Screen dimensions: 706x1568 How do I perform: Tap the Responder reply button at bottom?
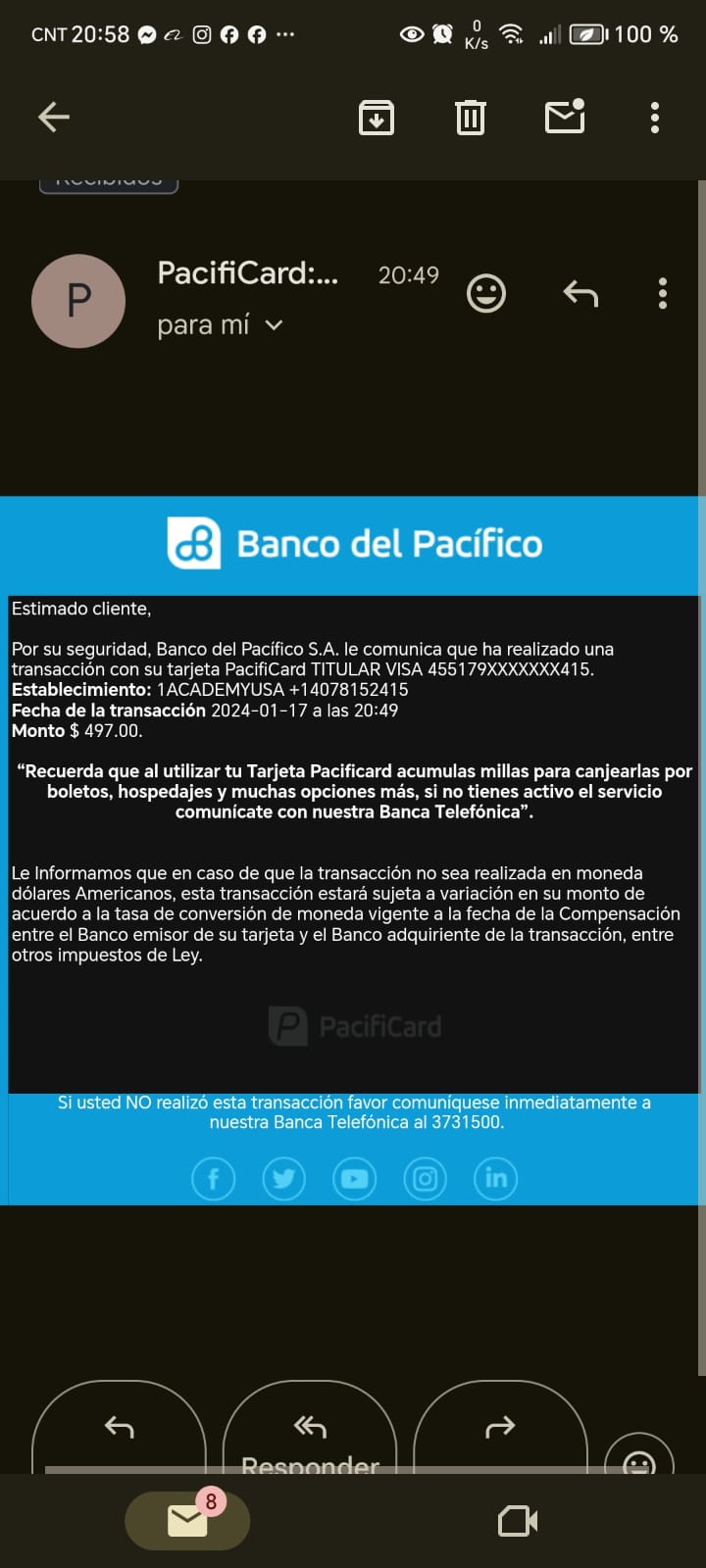tap(119, 1429)
